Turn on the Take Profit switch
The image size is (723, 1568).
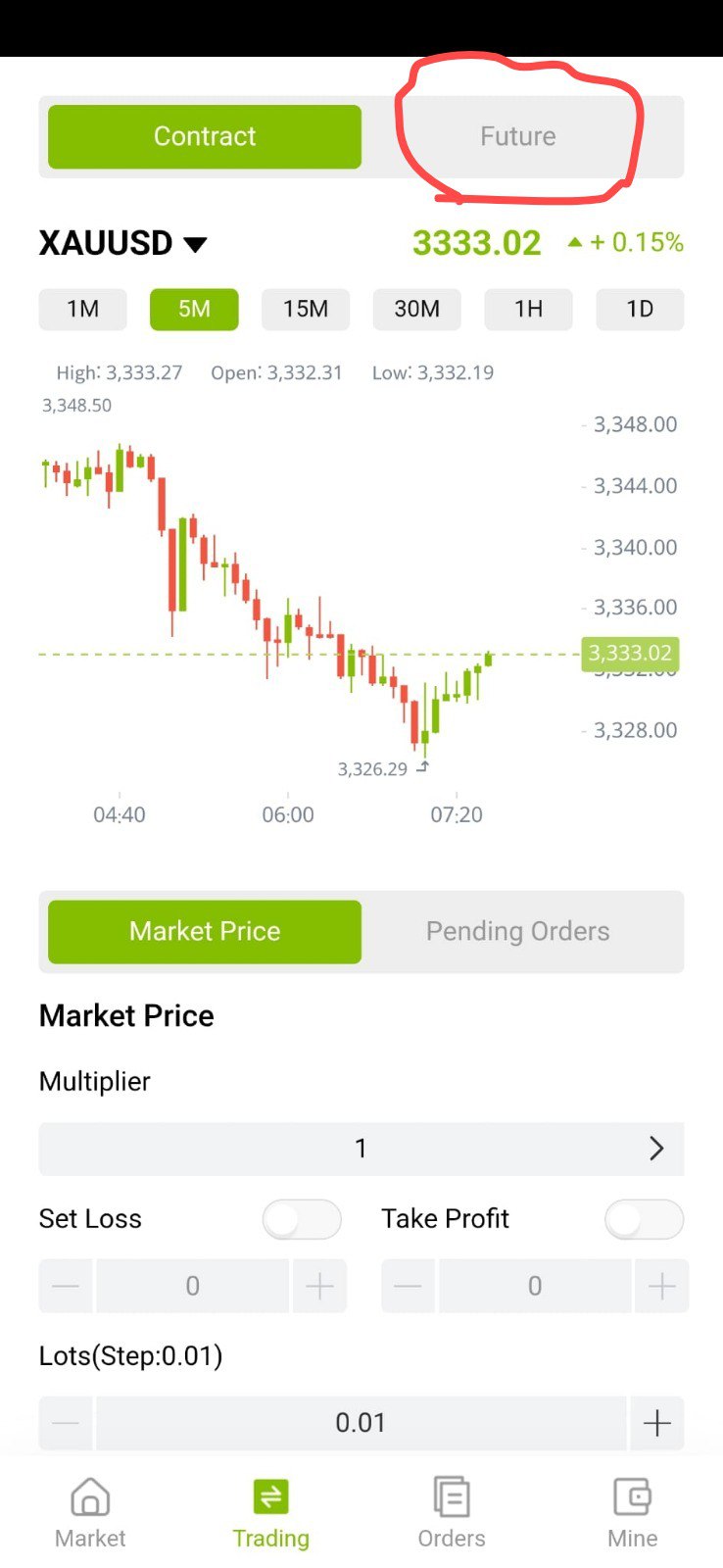644,1220
